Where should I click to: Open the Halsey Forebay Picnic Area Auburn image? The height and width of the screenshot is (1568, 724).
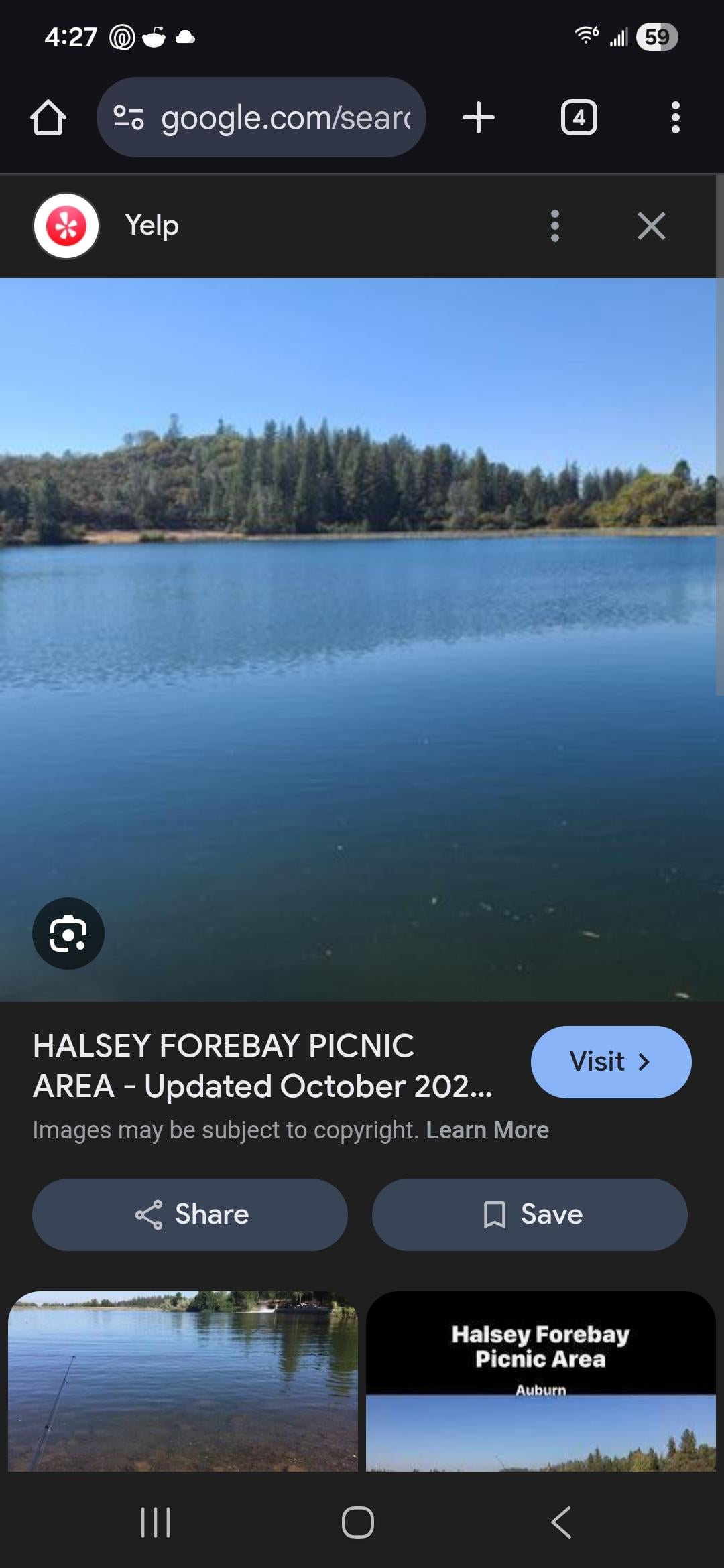tap(541, 1380)
